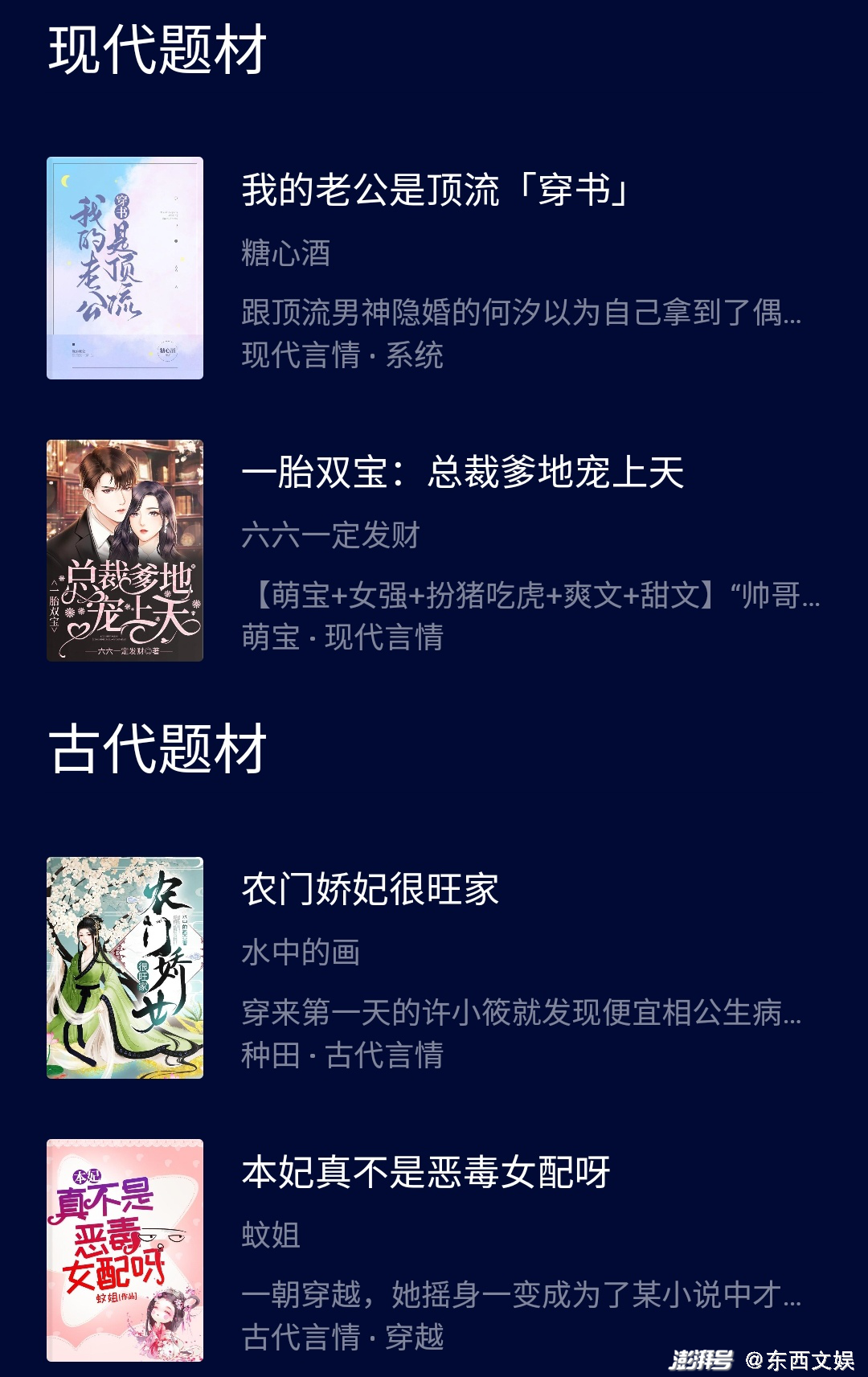The height and width of the screenshot is (1377, 868).
Task: Open the book 我的老公是顶流「穿书」
Action: tap(434, 191)
